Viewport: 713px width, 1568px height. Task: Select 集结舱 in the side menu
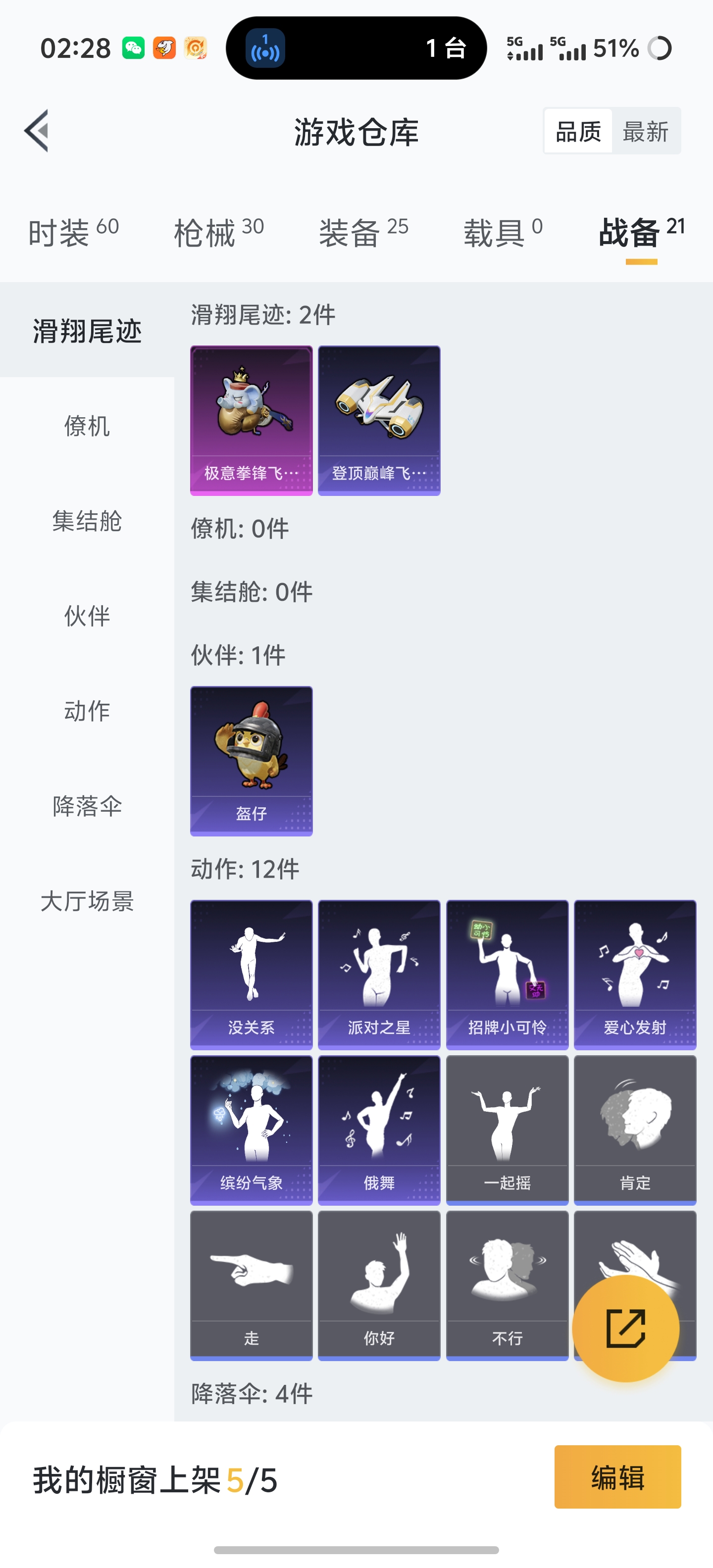87,521
